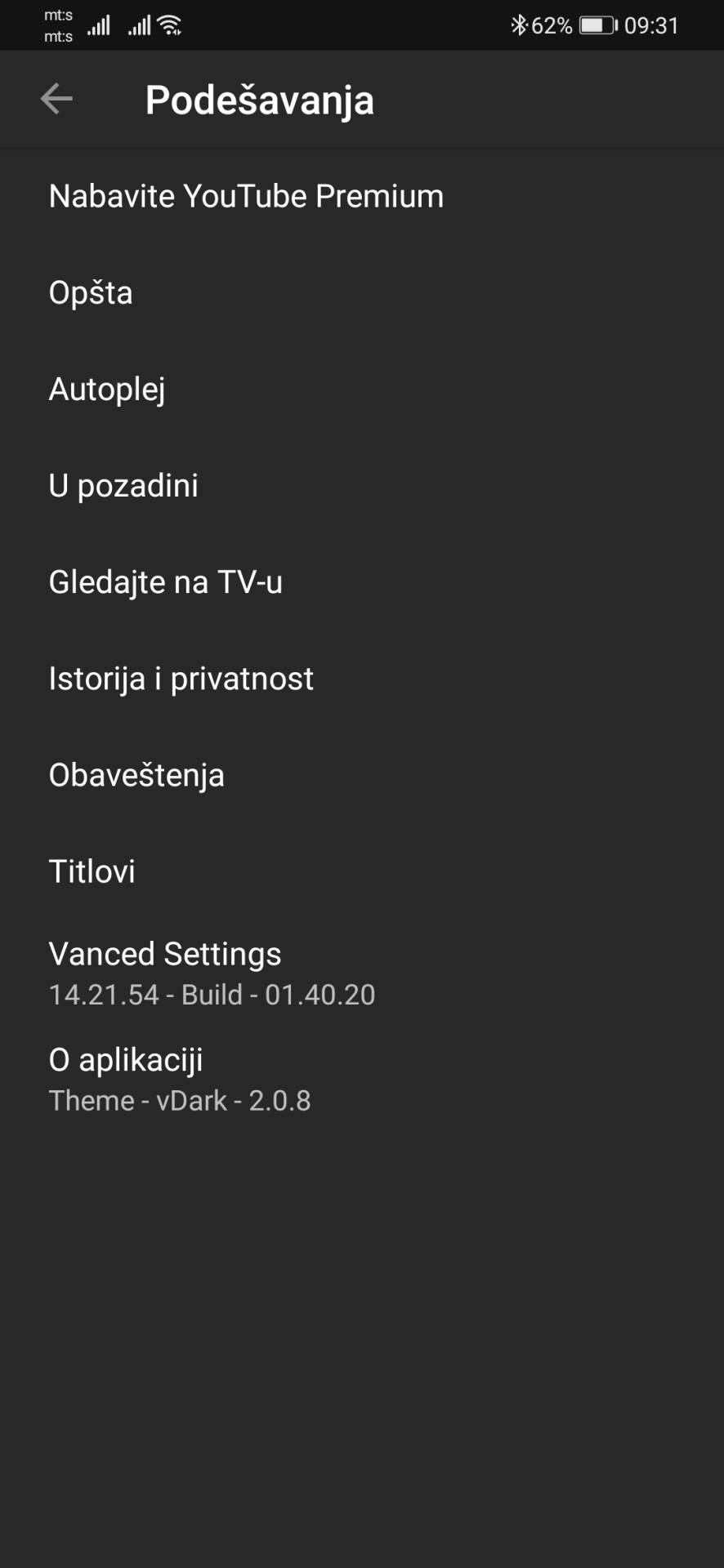Tap the Podešavanja title text

259,99
